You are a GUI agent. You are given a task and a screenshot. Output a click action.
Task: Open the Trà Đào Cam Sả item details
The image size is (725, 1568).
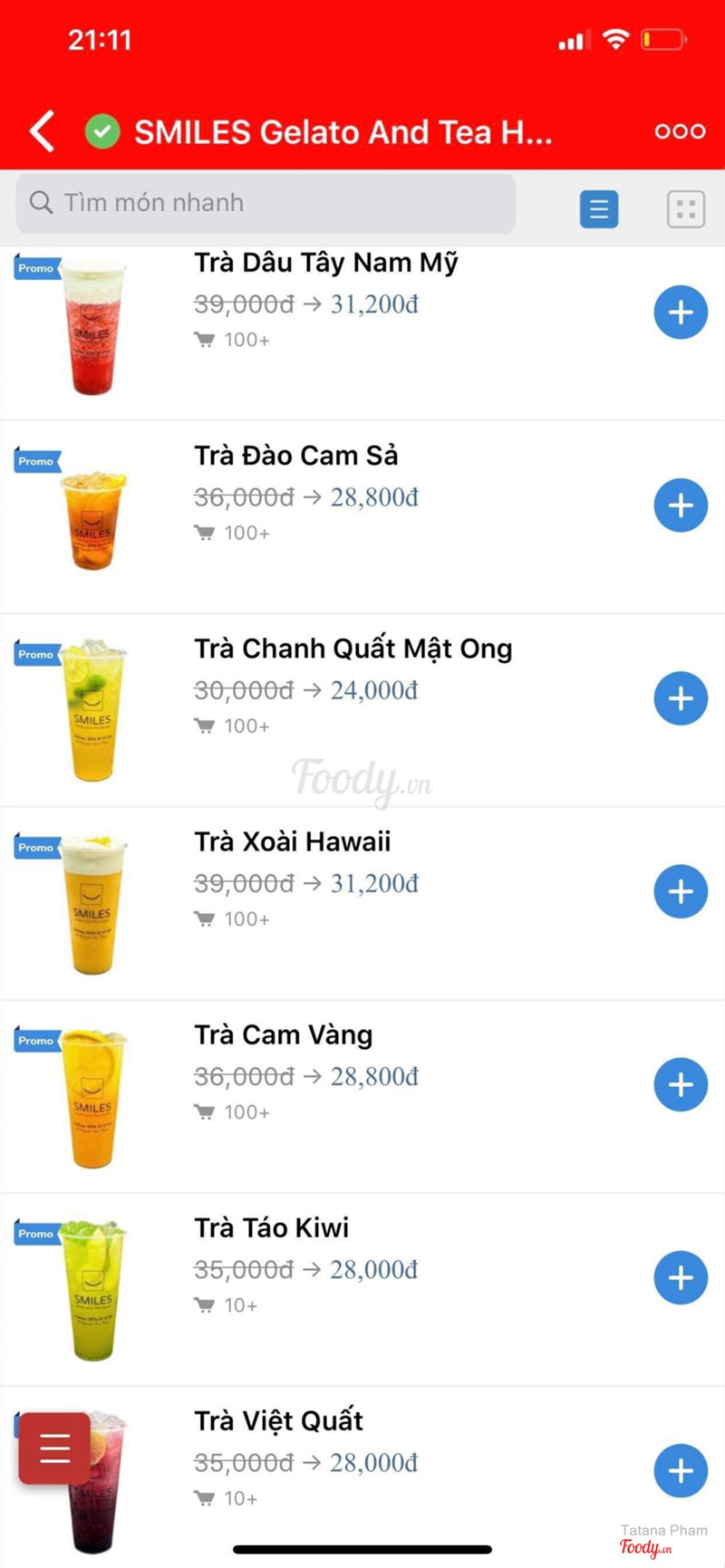(295, 456)
